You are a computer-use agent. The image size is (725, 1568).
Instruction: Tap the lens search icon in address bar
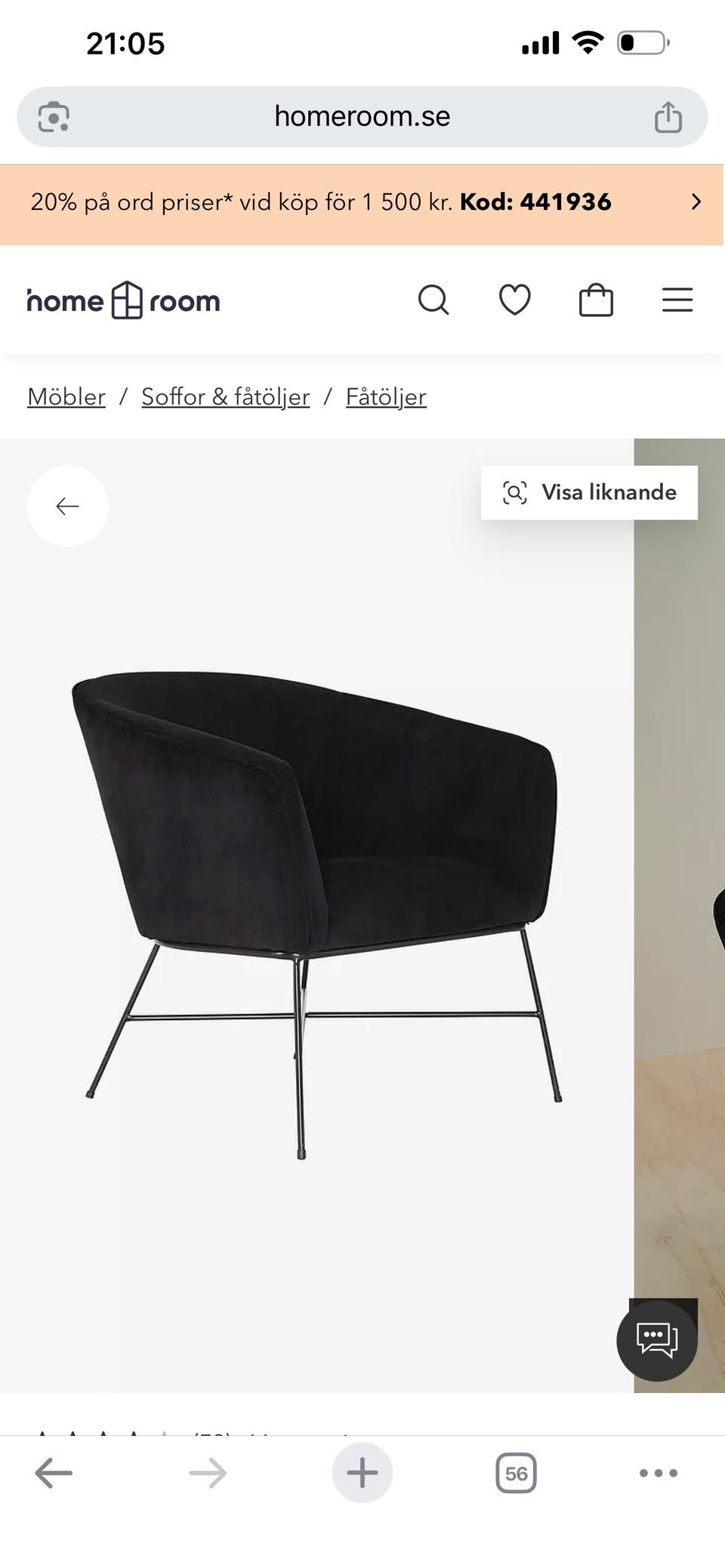click(54, 117)
